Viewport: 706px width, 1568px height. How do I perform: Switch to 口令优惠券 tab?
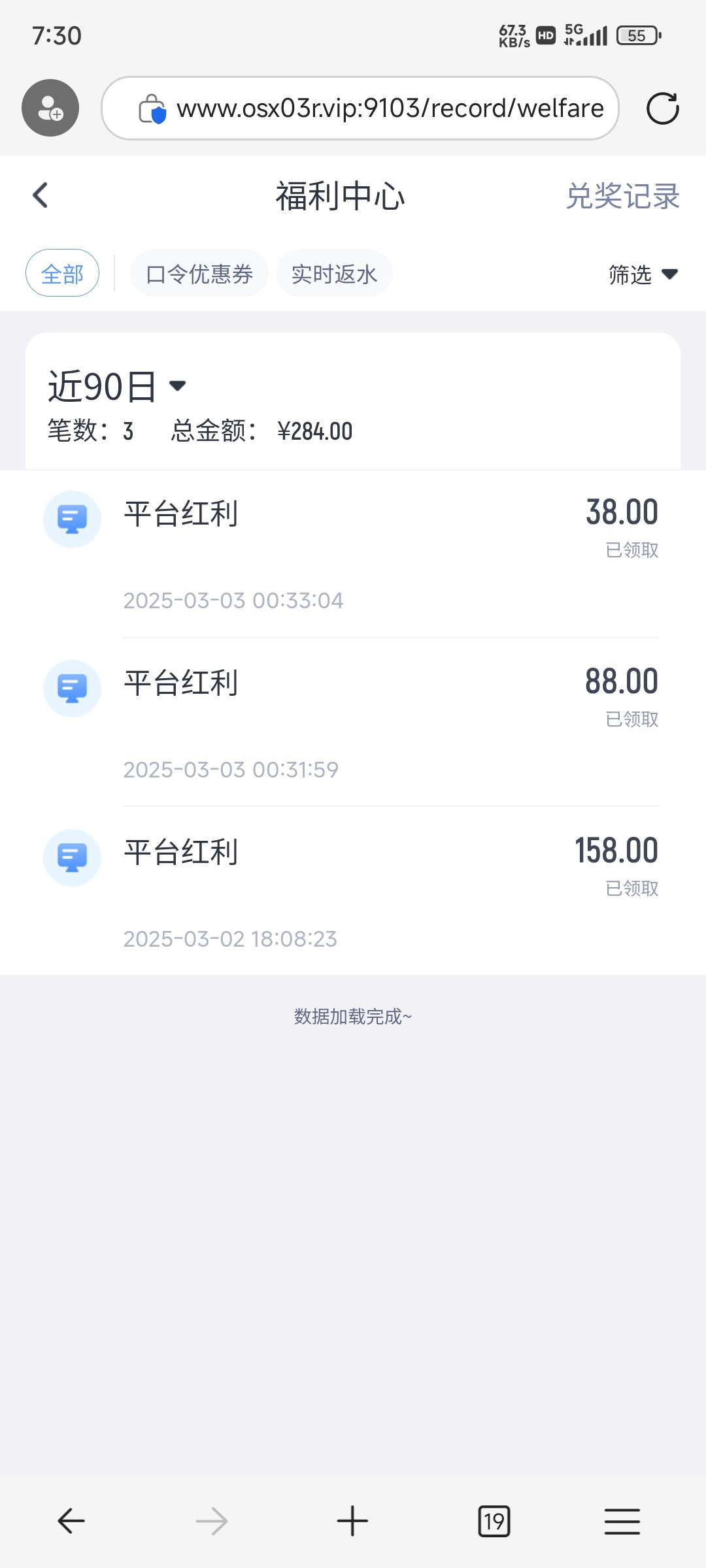pos(199,273)
